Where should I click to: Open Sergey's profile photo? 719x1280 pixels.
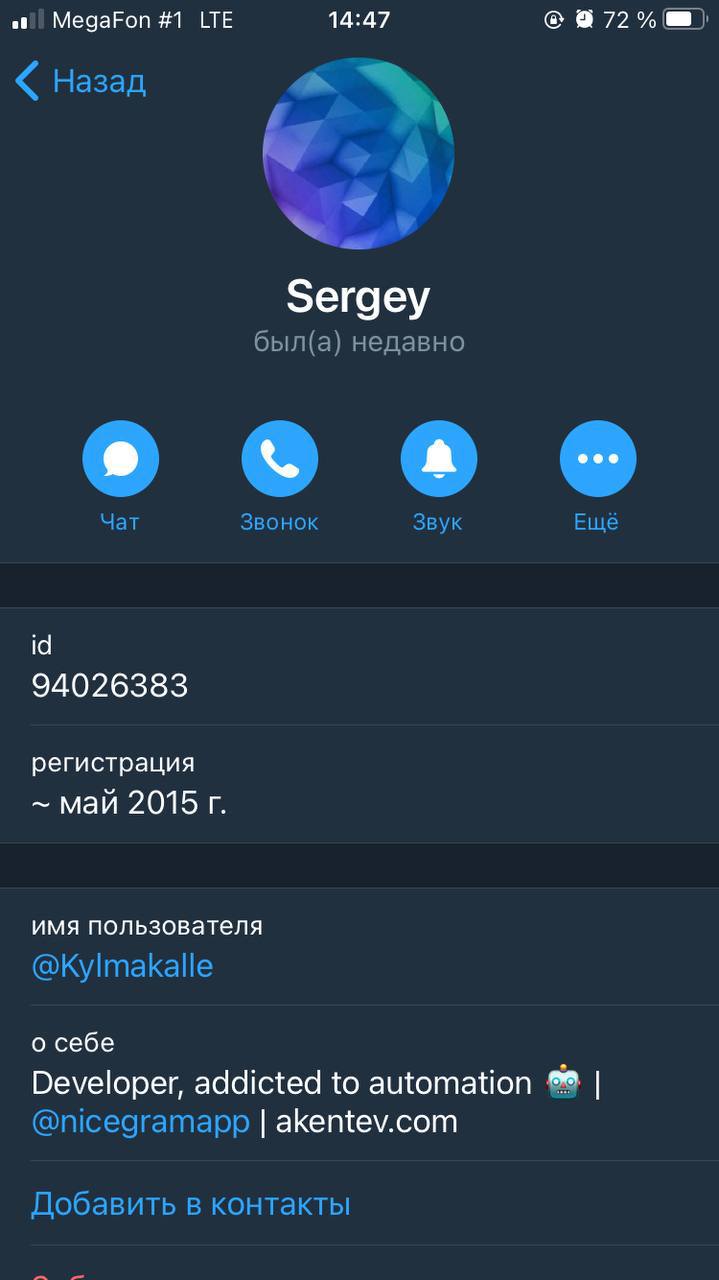pyautogui.click(x=358, y=153)
